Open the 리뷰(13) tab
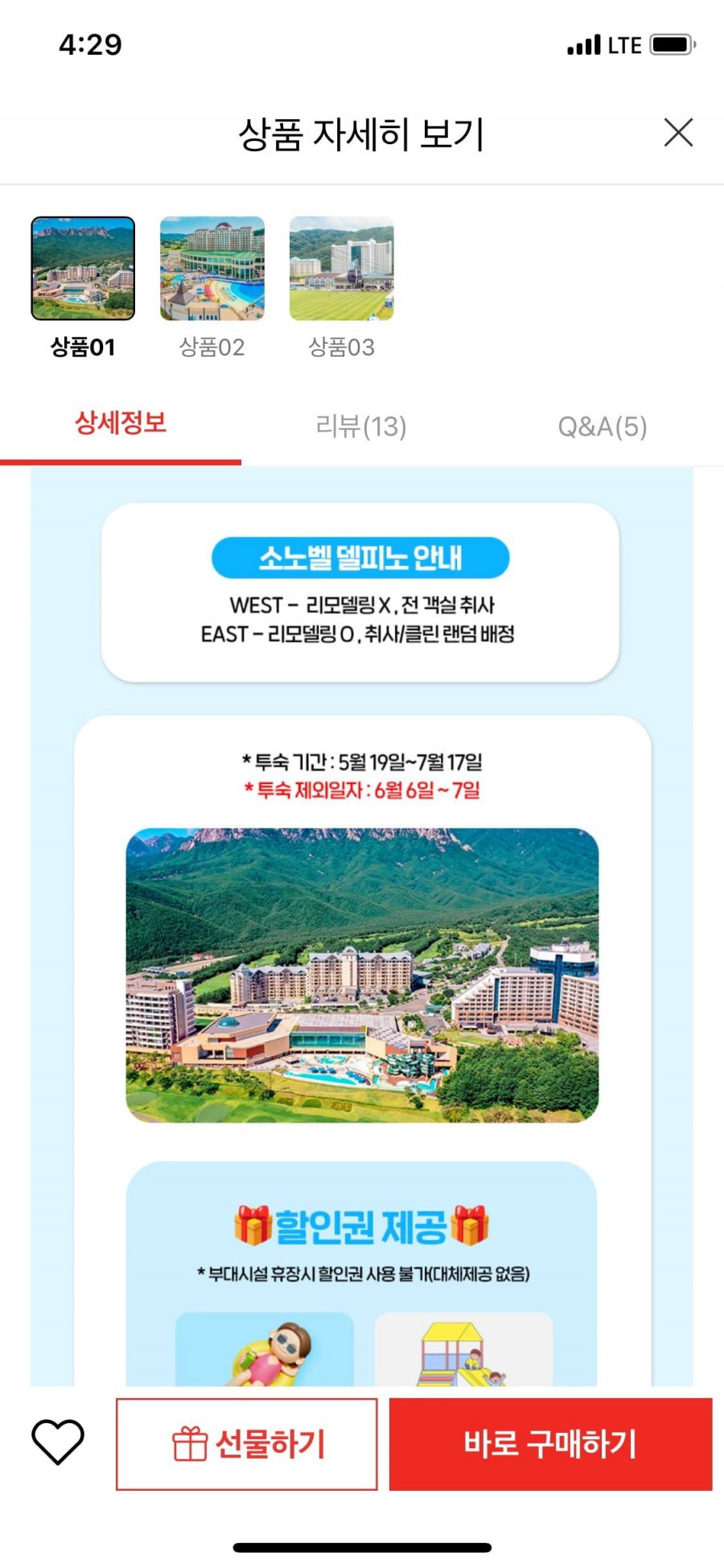Screen dimensions: 724x1568 361,426
